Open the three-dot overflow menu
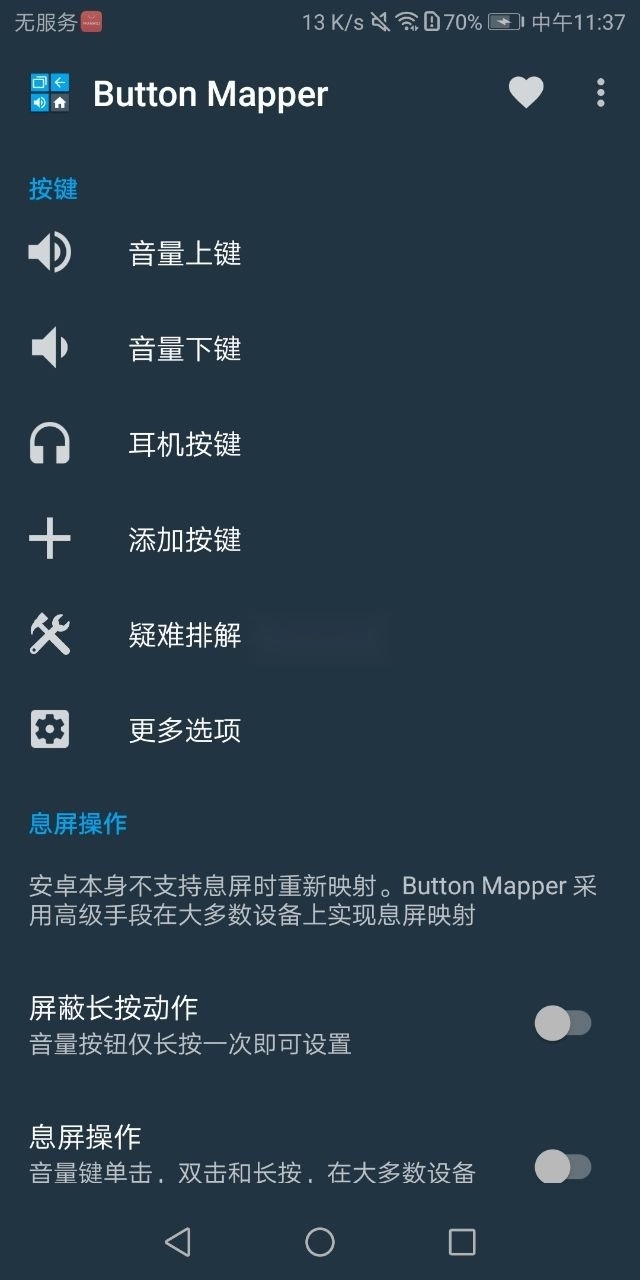This screenshot has width=640, height=1280. tap(600, 93)
